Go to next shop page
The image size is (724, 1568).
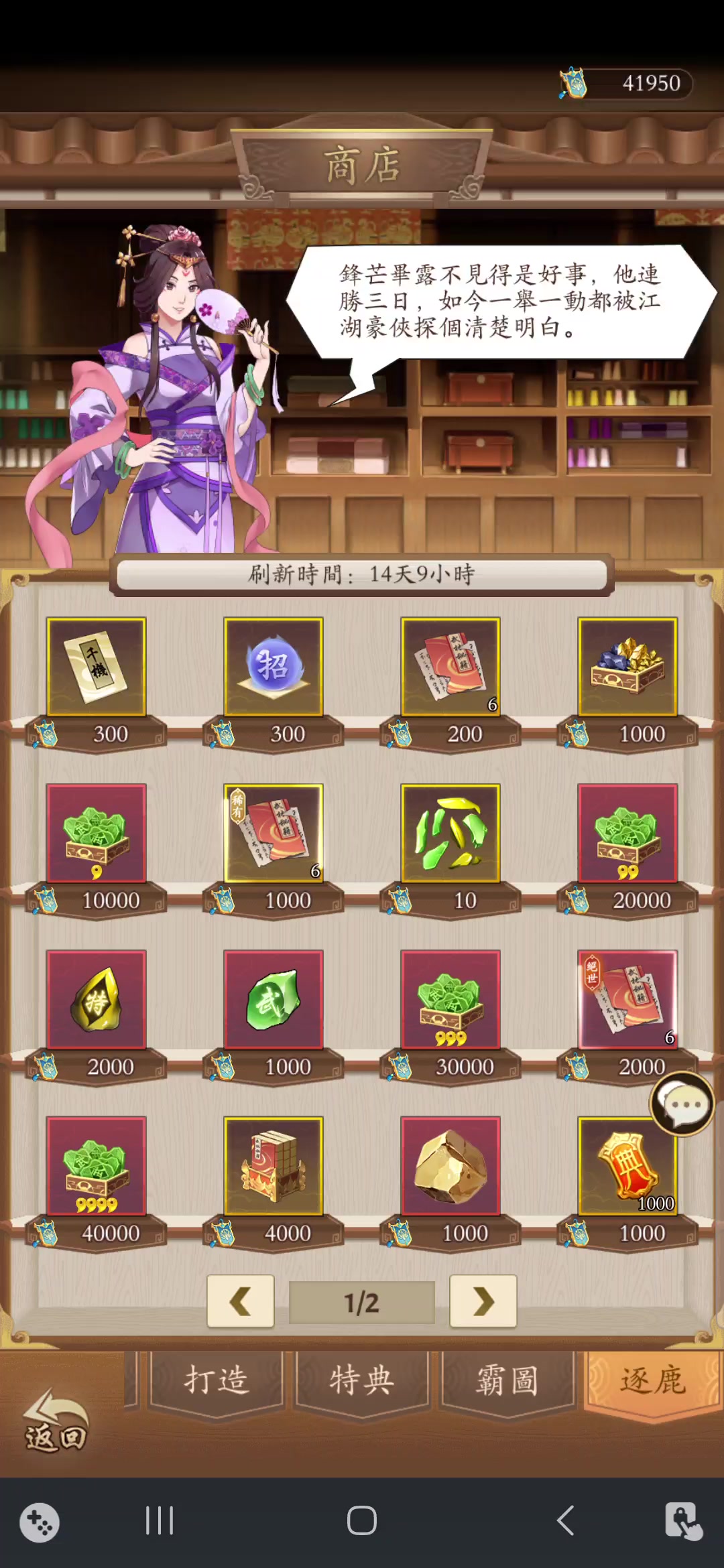[x=483, y=1301]
